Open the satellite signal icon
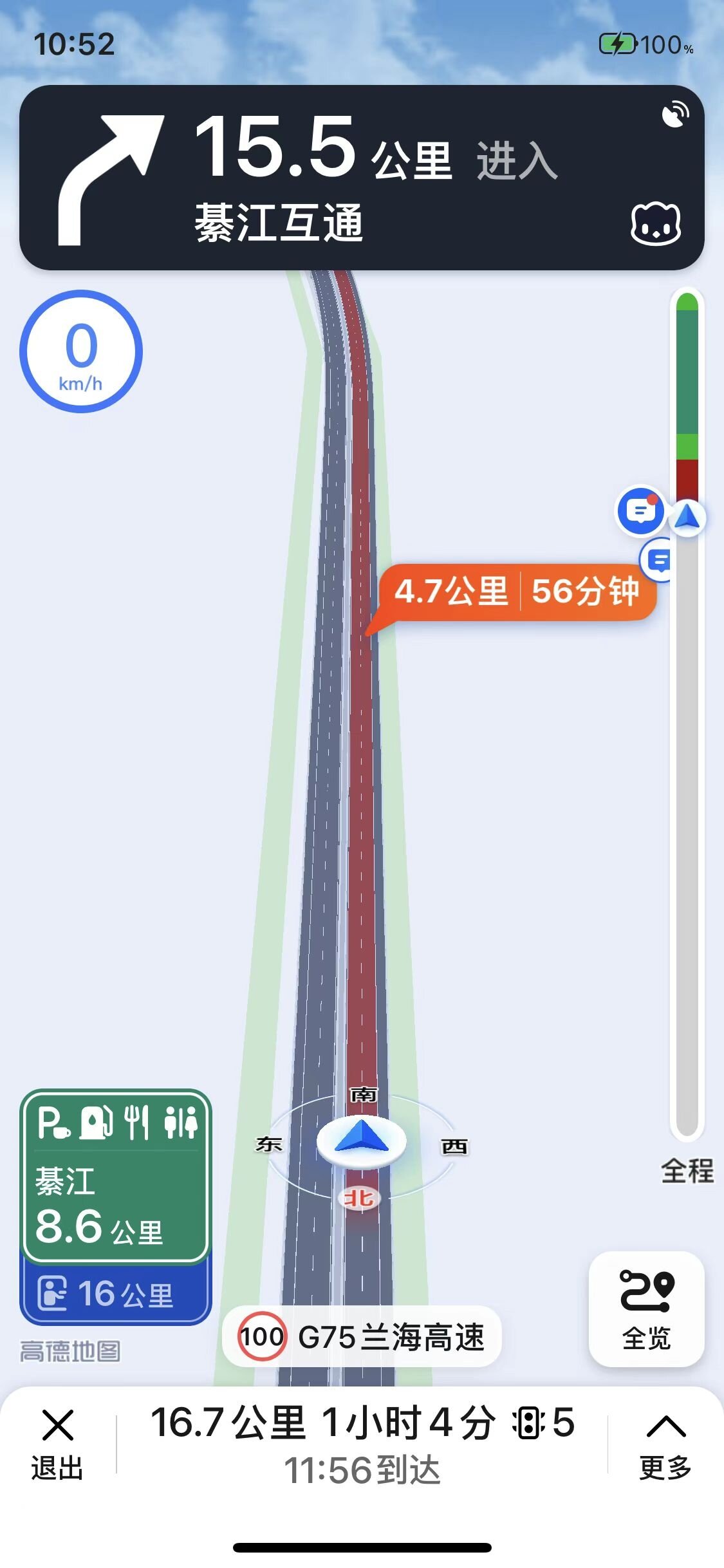This screenshot has width=724, height=1568. point(675,115)
